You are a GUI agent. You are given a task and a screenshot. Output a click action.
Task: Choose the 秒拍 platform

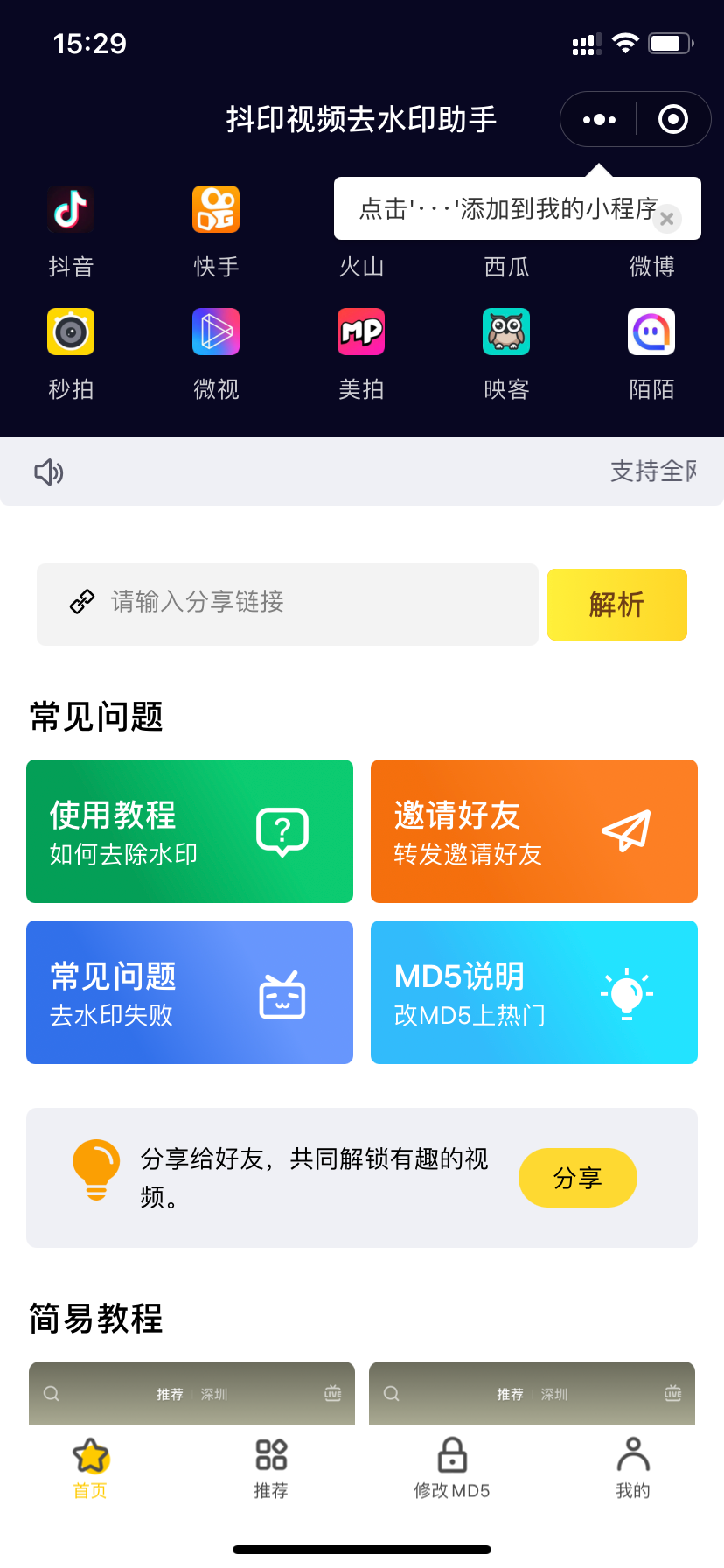tap(71, 332)
